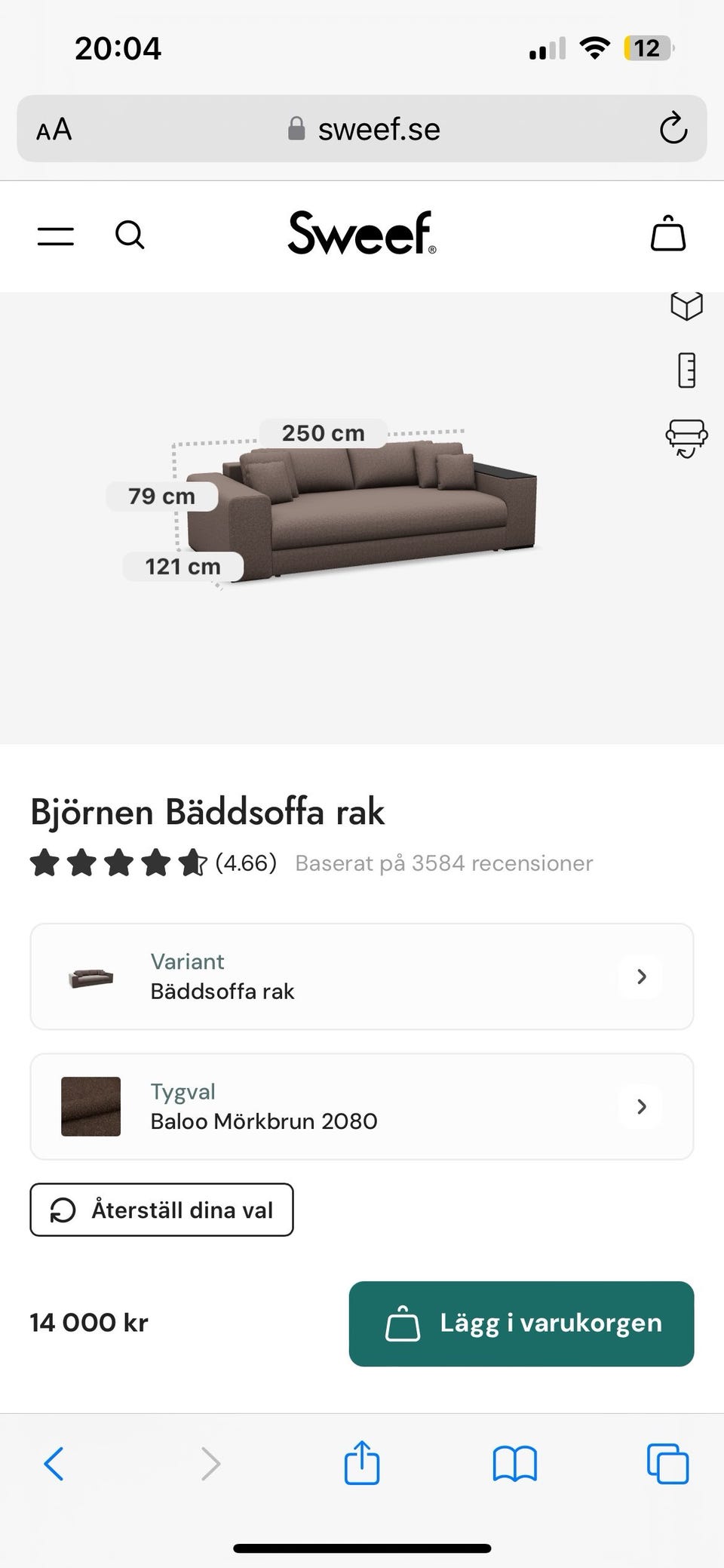Viewport: 724px width, 1568px height.
Task: Tap Lägg i varukorgen
Action: [x=521, y=1324]
